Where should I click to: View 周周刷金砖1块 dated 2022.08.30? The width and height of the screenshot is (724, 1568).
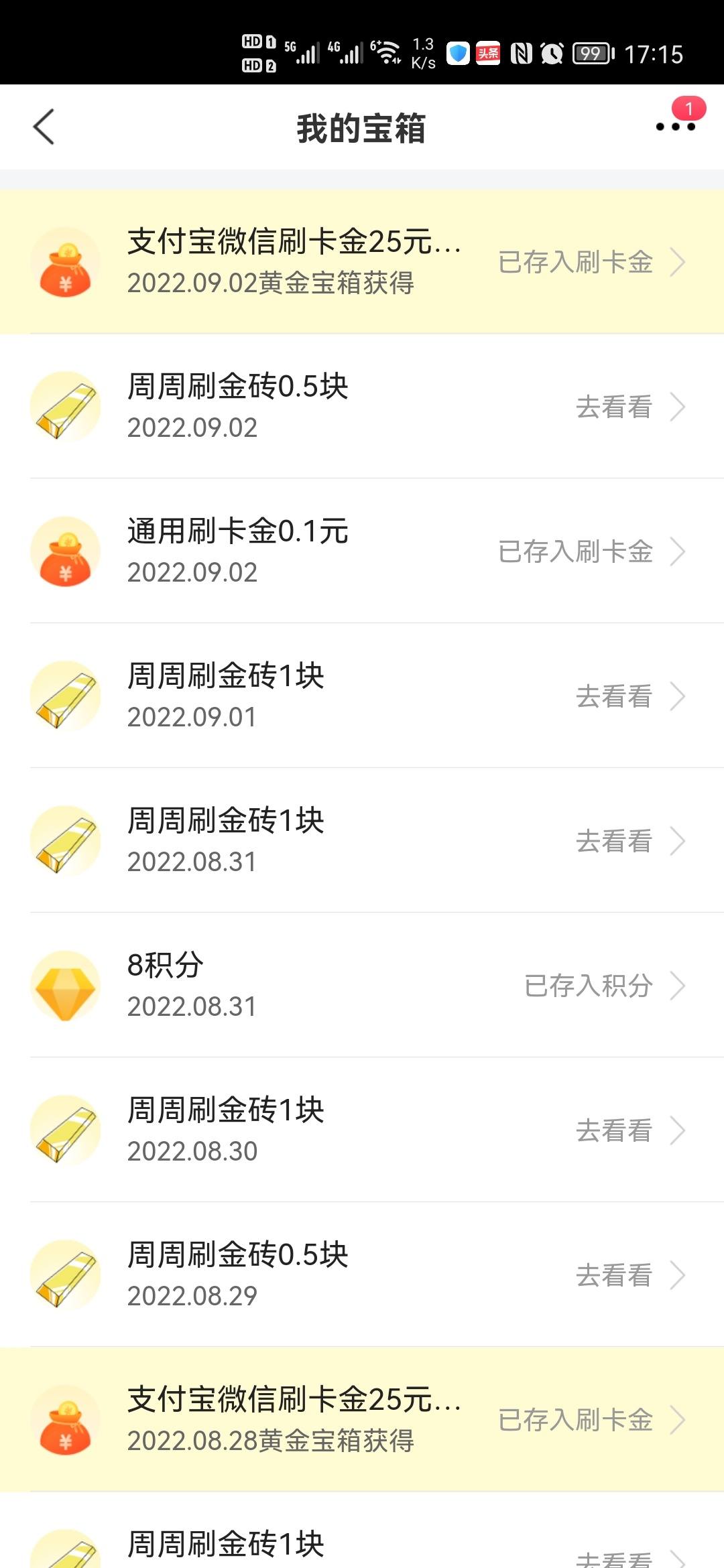click(362, 1130)
